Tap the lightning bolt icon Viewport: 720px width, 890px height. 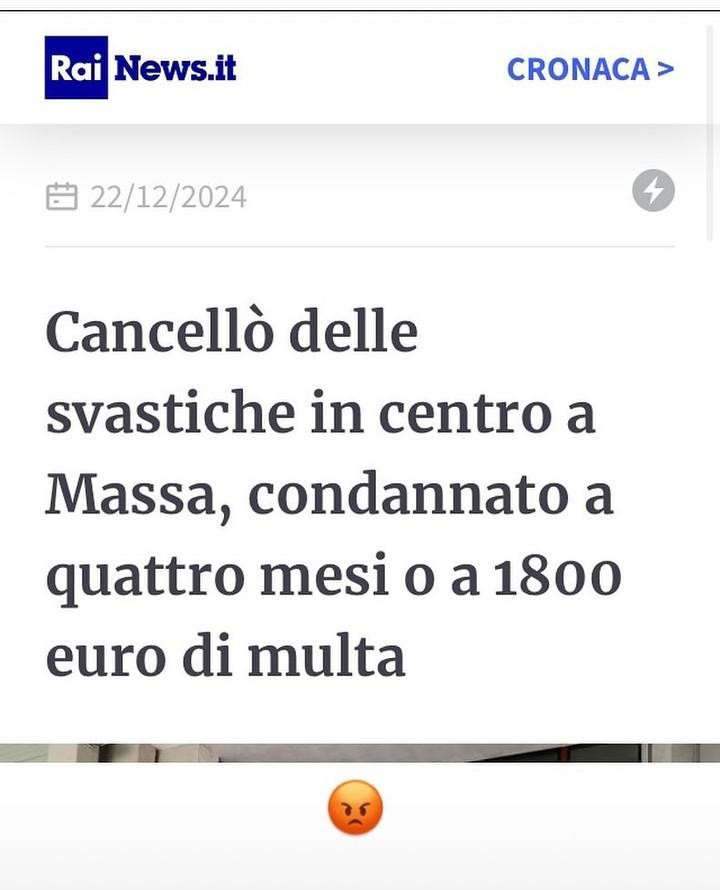[653, 190]
